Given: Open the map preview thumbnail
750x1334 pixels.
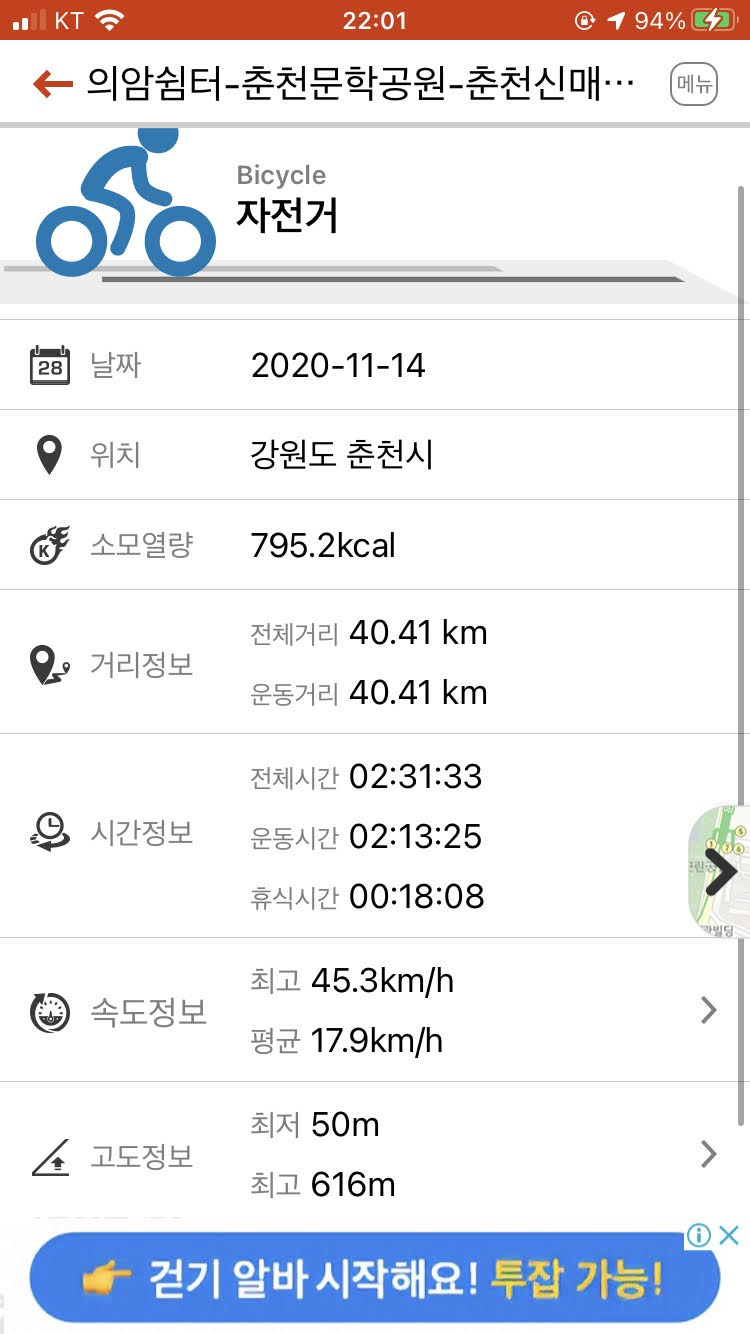Looking at the screenshot, I should 719,872.
